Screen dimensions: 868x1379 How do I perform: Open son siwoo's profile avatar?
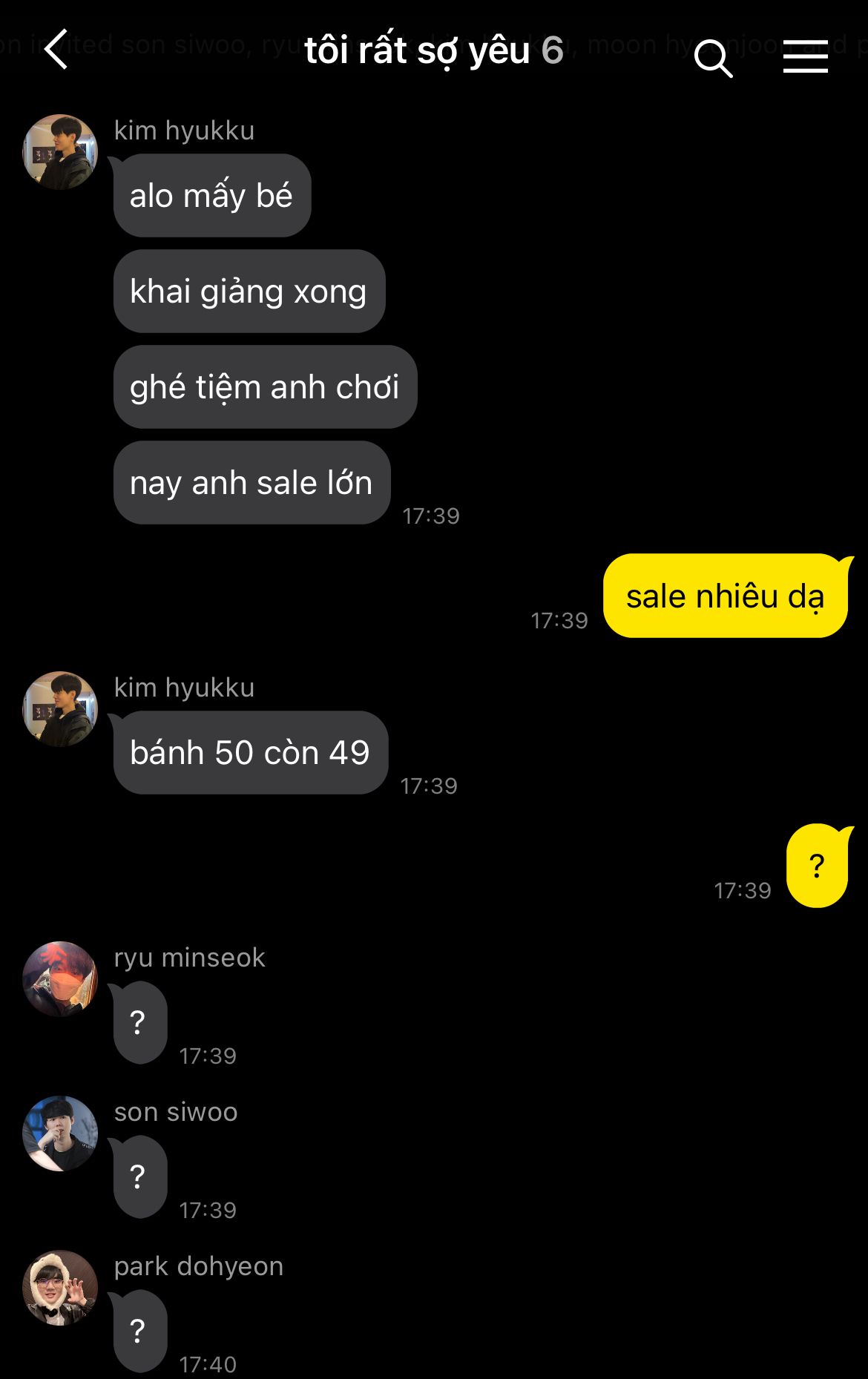point(60,1133)
